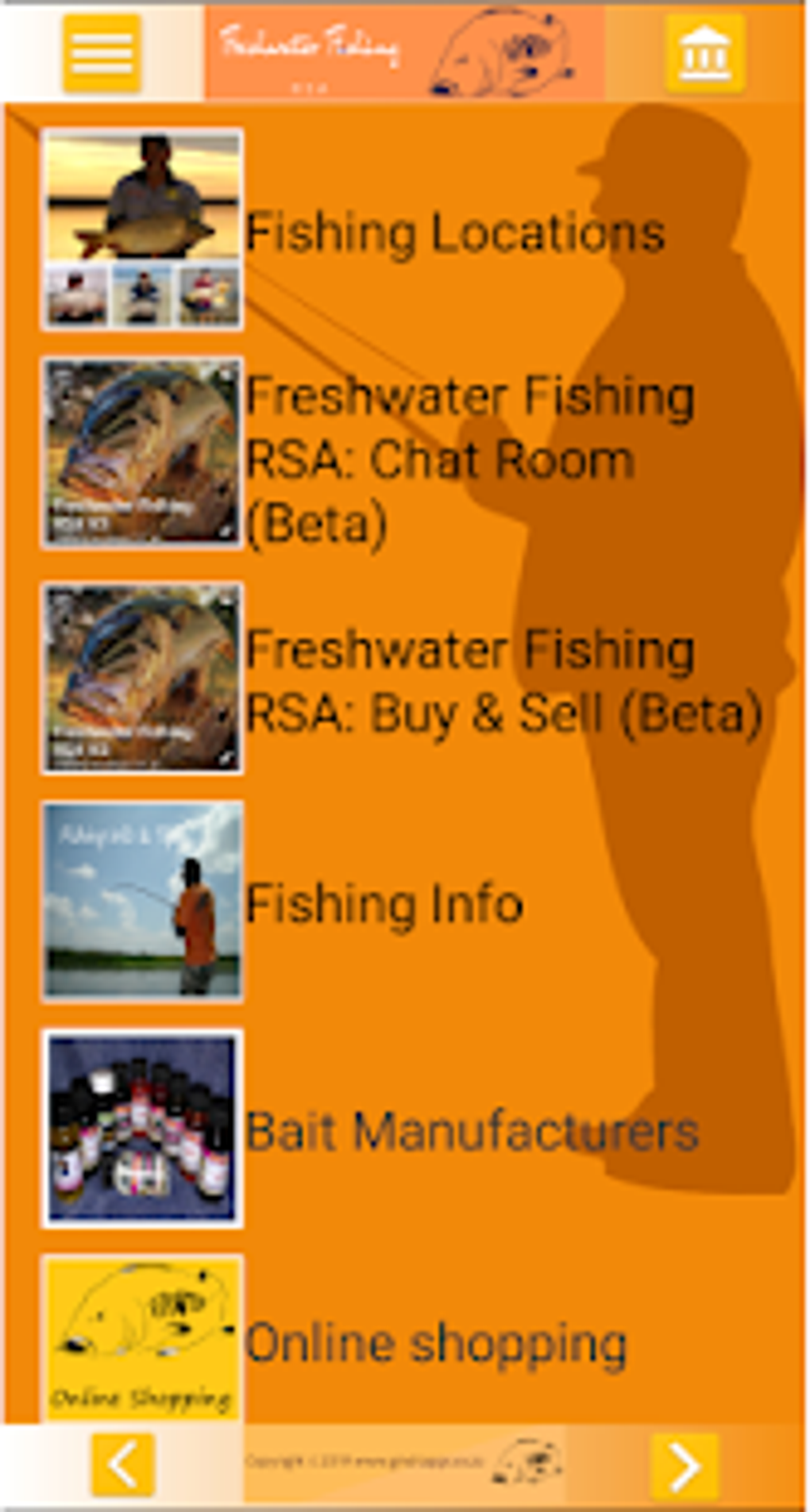810x1512 pixels.
Task: Go back with the left arrow button
Action: pos(123,1465)
